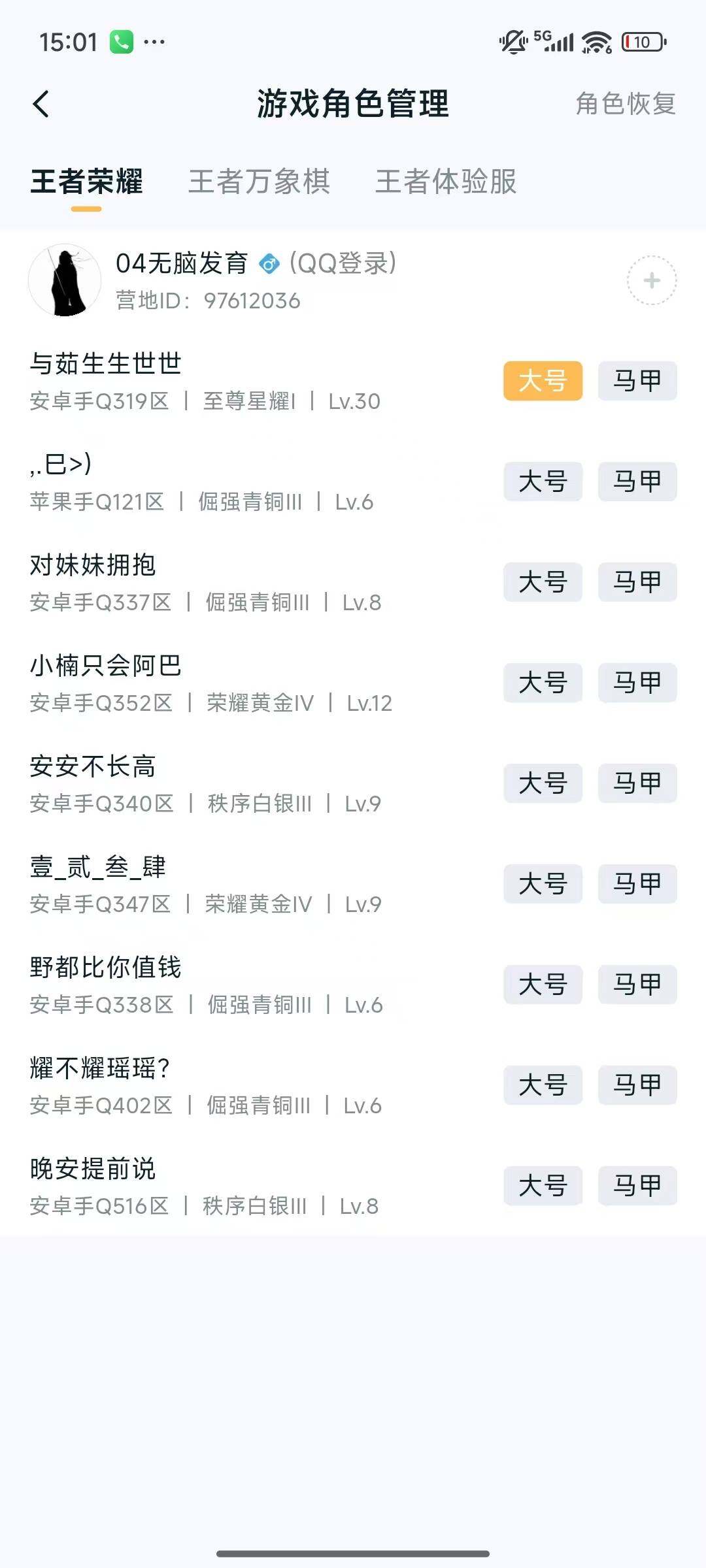Image resolution: width=706 pixels, height=1568 pixels.
Task: Select 大号 for 壹_贰_叁_肆
Action: point(543,885)
